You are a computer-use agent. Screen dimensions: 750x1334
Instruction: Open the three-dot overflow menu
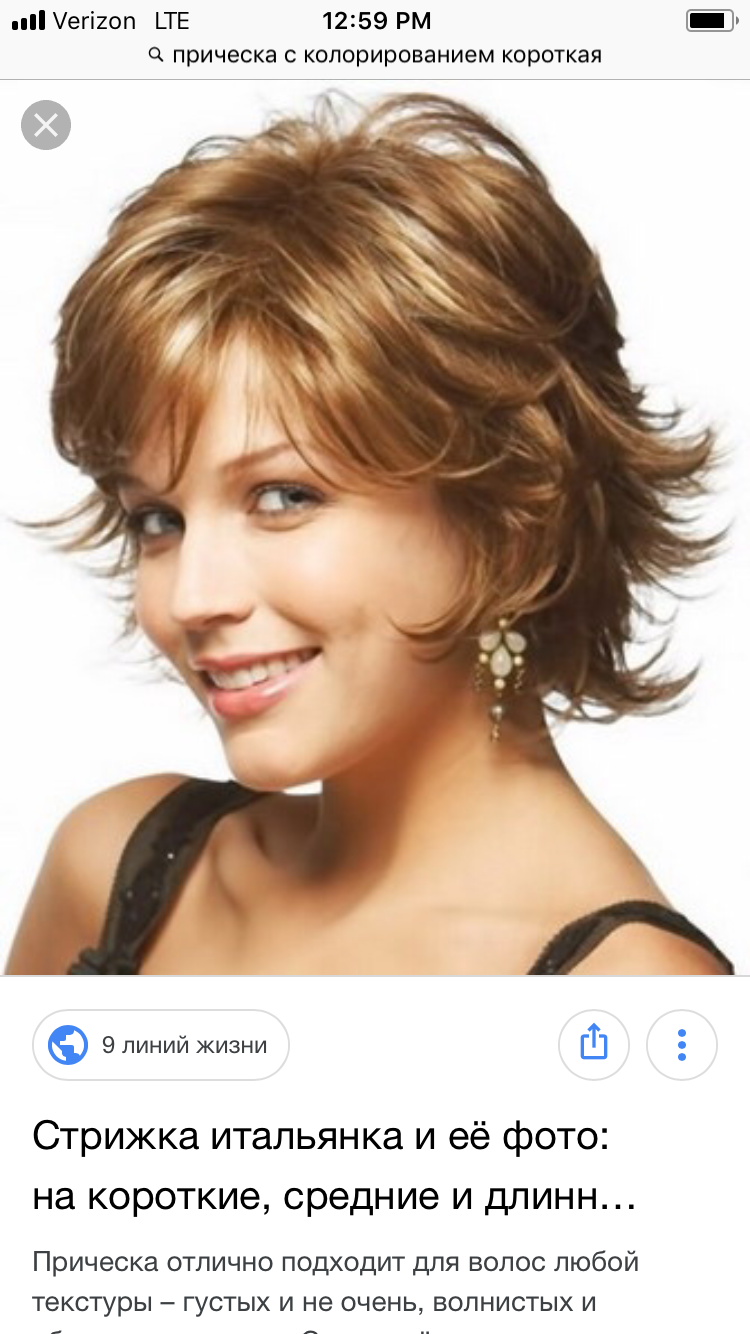coord(681,1045)
